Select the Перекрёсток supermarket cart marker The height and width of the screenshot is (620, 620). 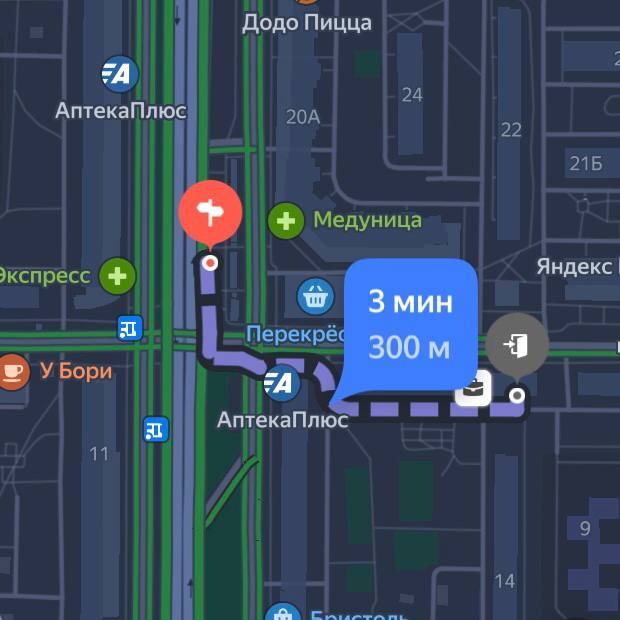(316, 295)
